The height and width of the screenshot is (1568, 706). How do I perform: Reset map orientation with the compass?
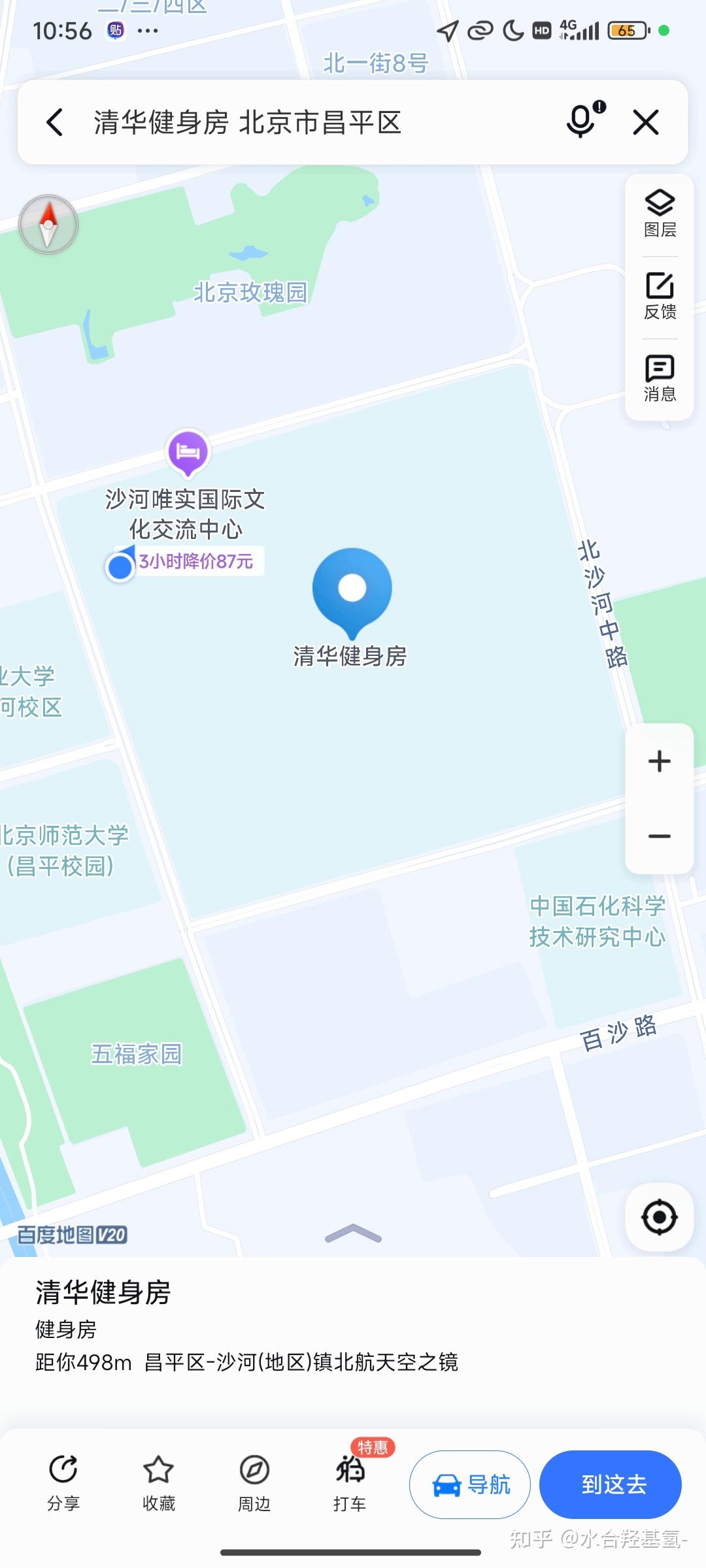[x=48, y=225]
